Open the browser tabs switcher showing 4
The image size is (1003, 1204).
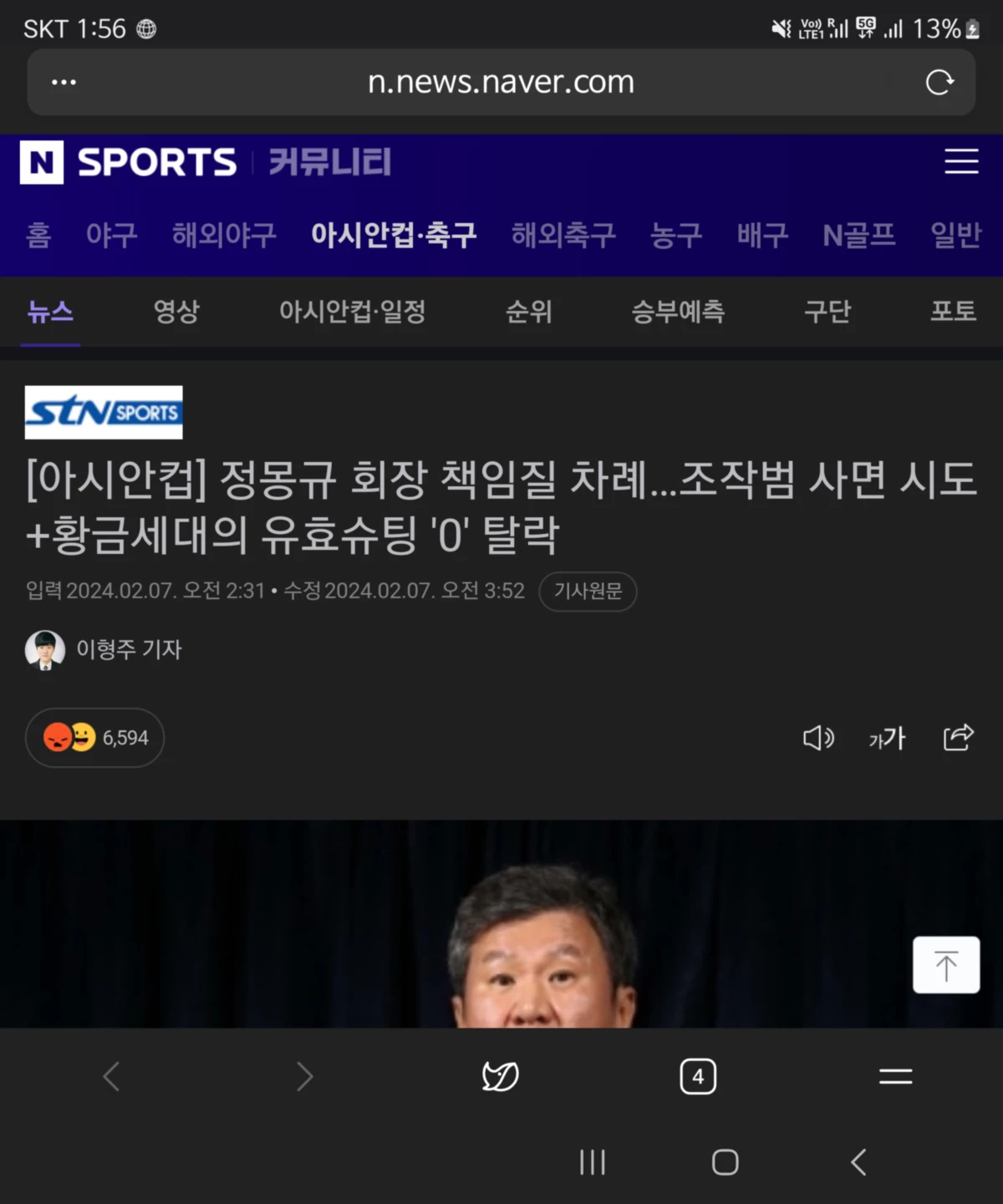coord(698,1076)
